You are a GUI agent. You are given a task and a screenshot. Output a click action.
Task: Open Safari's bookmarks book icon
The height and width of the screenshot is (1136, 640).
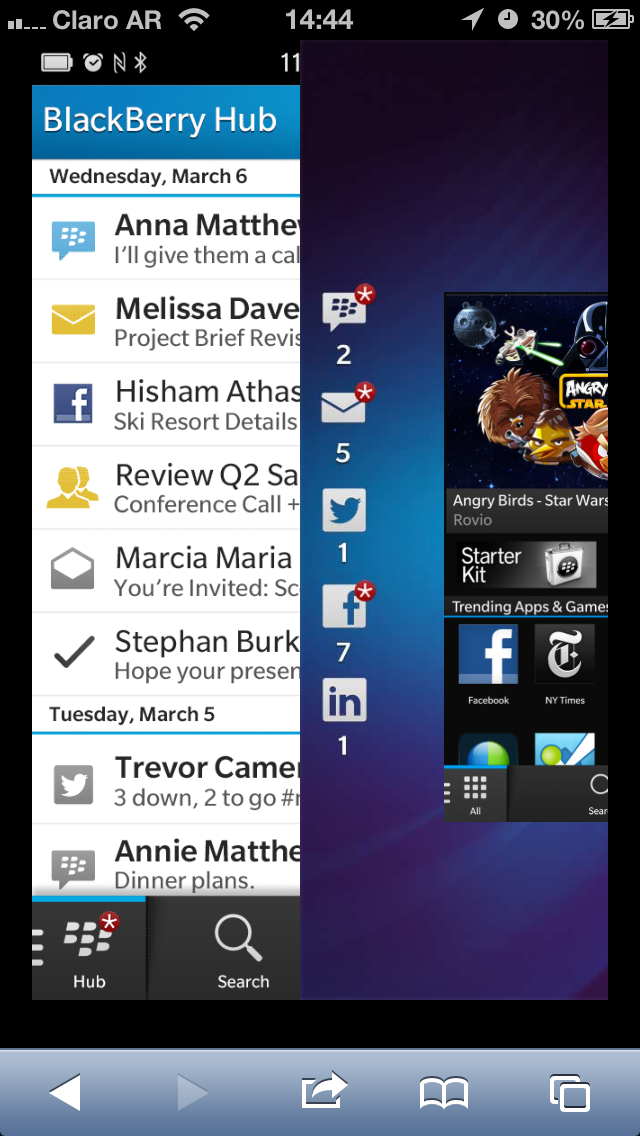pyautogui.click(x=444, y=1093)
